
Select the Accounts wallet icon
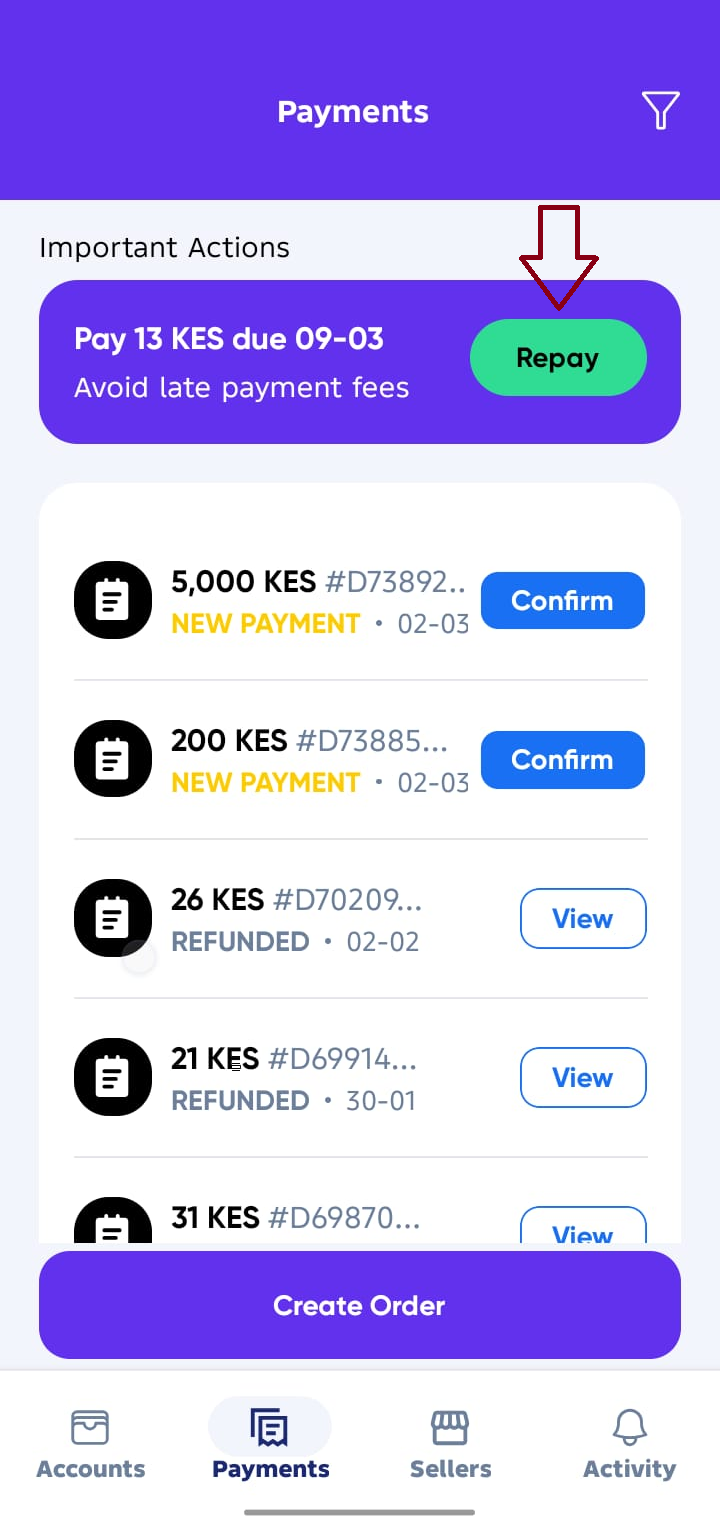90,1428
